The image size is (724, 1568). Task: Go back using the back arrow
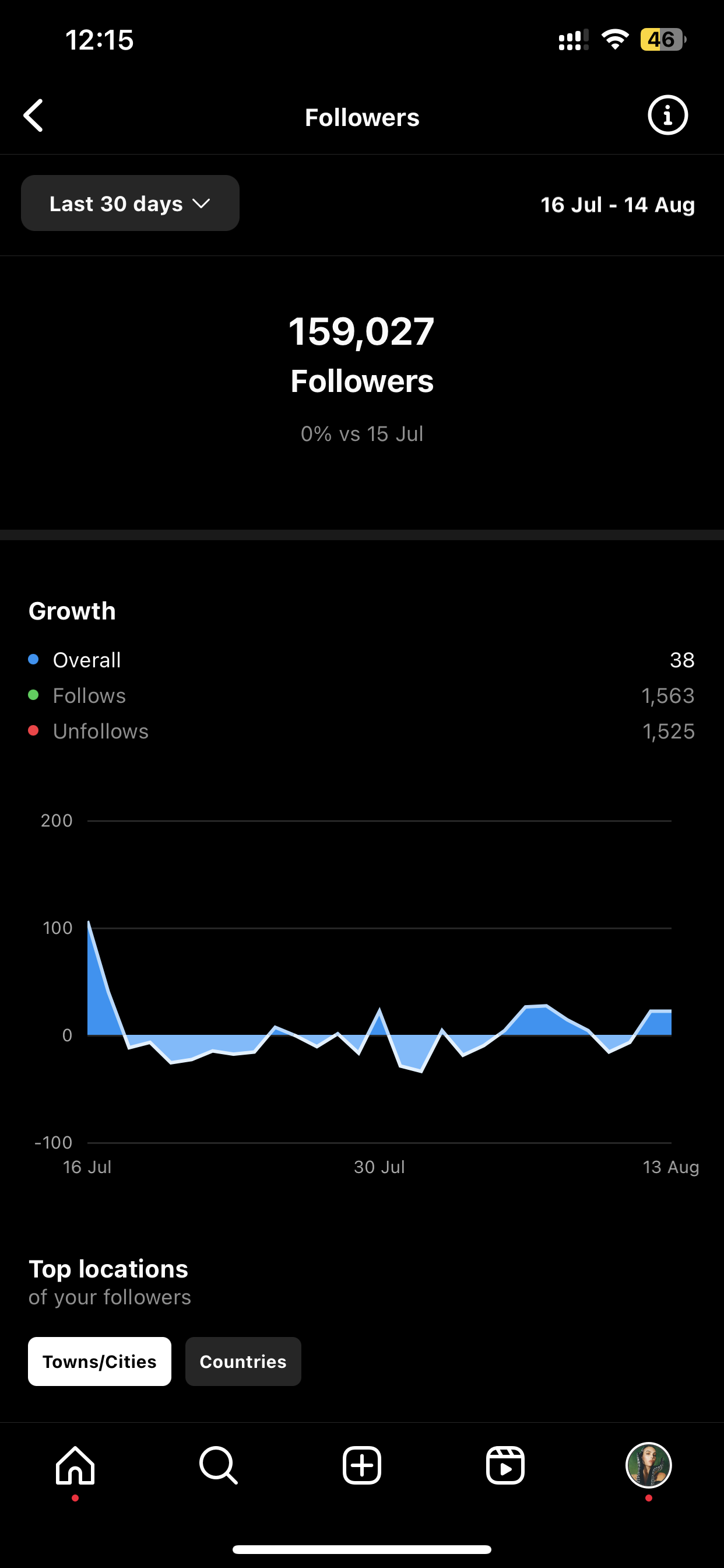tap(33, 116)
